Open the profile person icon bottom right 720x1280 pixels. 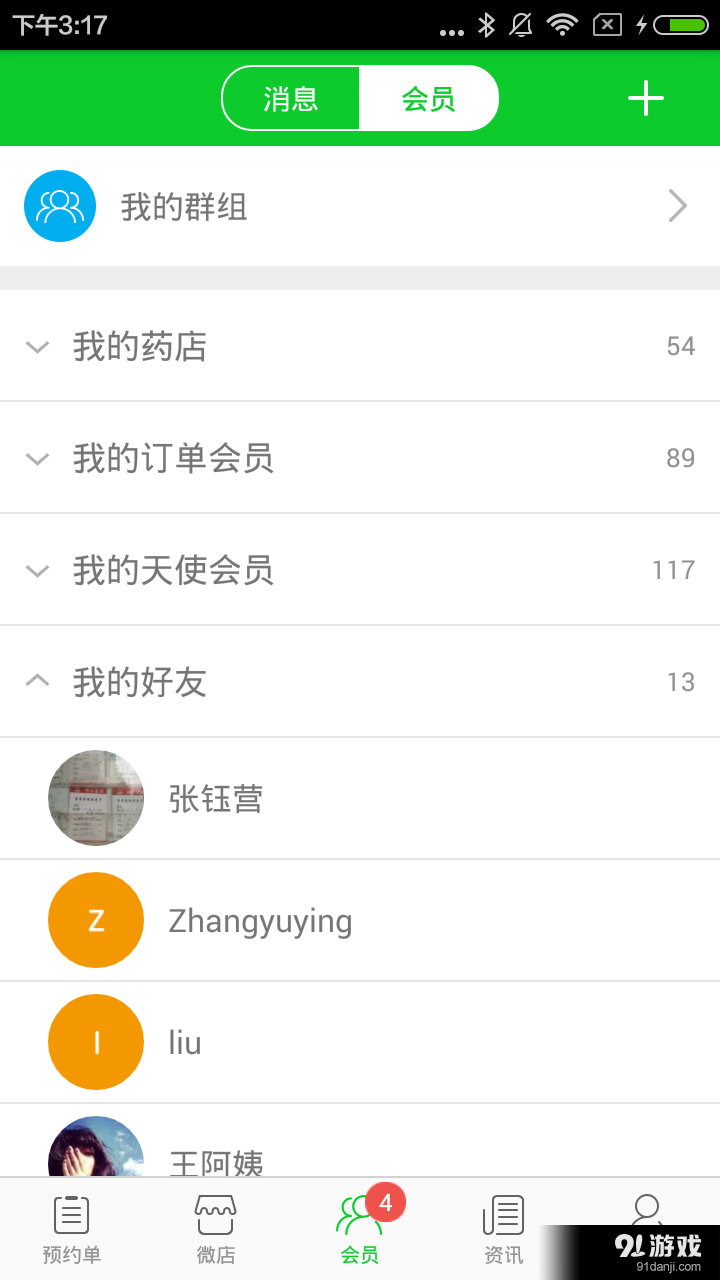tap(647, 1213)
